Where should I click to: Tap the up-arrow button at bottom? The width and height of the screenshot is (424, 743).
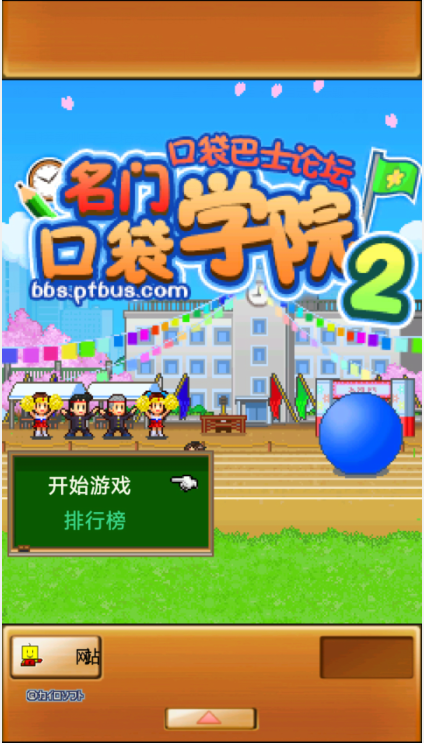211,718
